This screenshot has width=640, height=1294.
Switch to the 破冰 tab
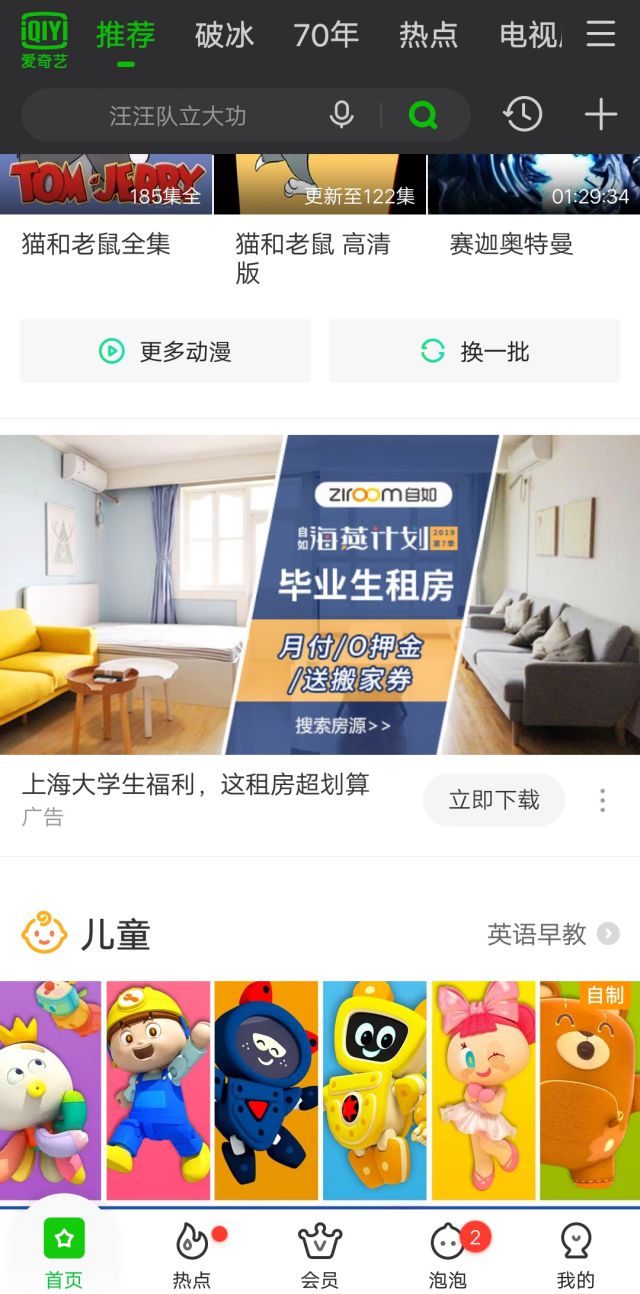[224, 35]
